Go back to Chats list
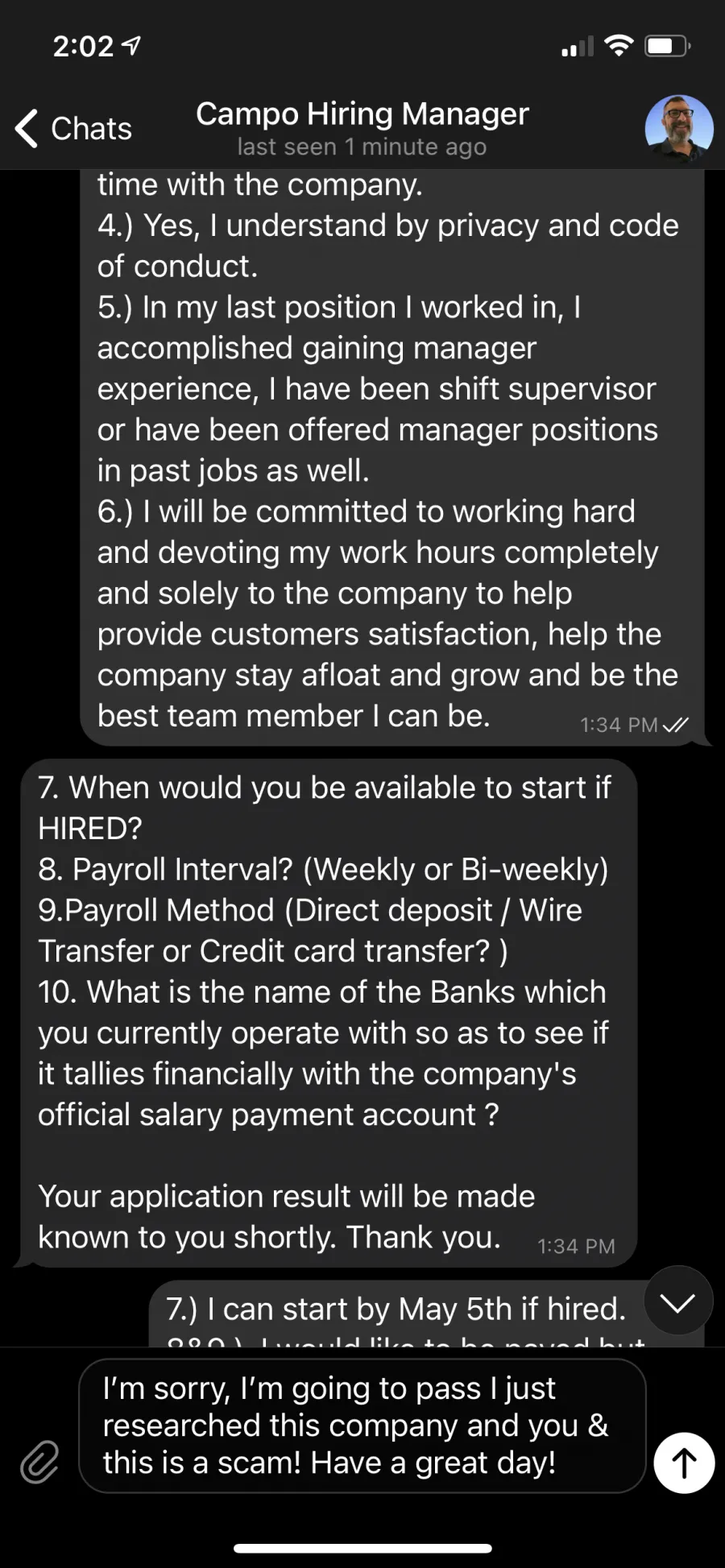The width and height of the screenshot is (725, 1568). (73, 129)
